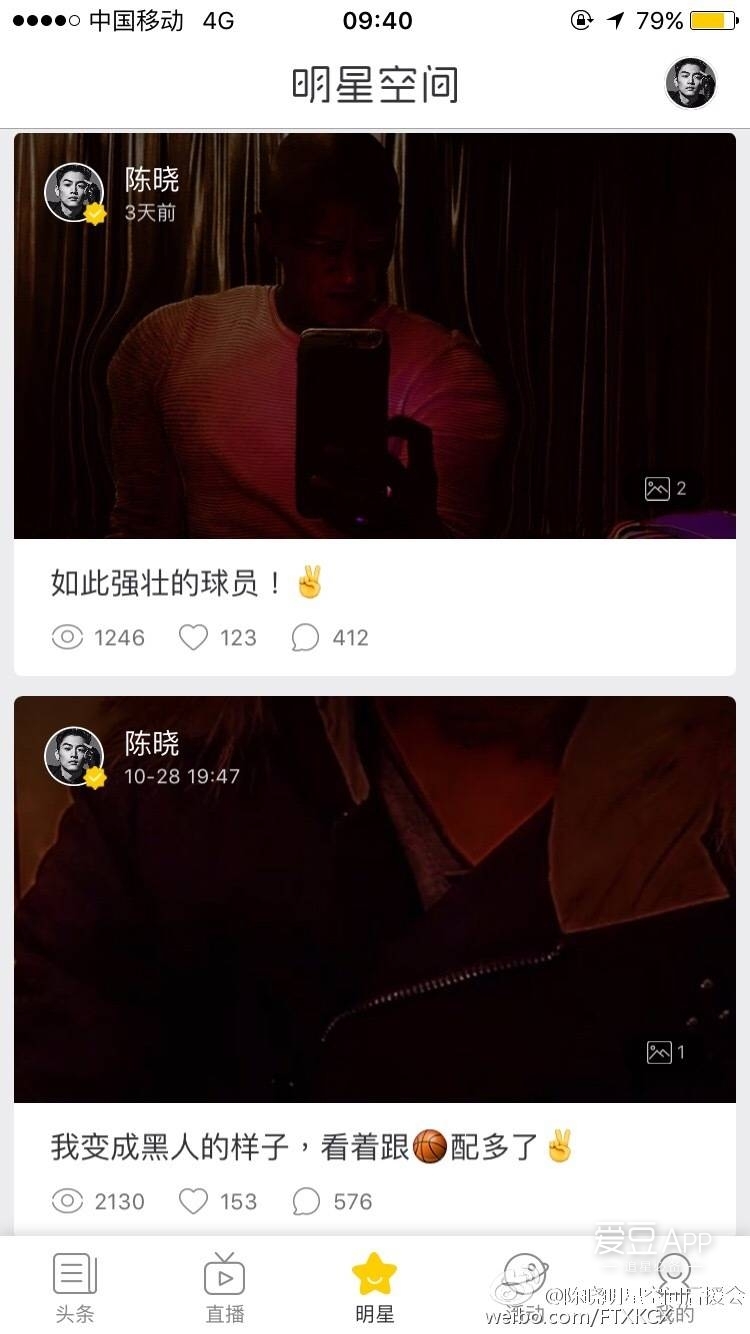Open the profile avatar in the header
The width and height of the screenshot is (750, 1334).
[691, 83]
